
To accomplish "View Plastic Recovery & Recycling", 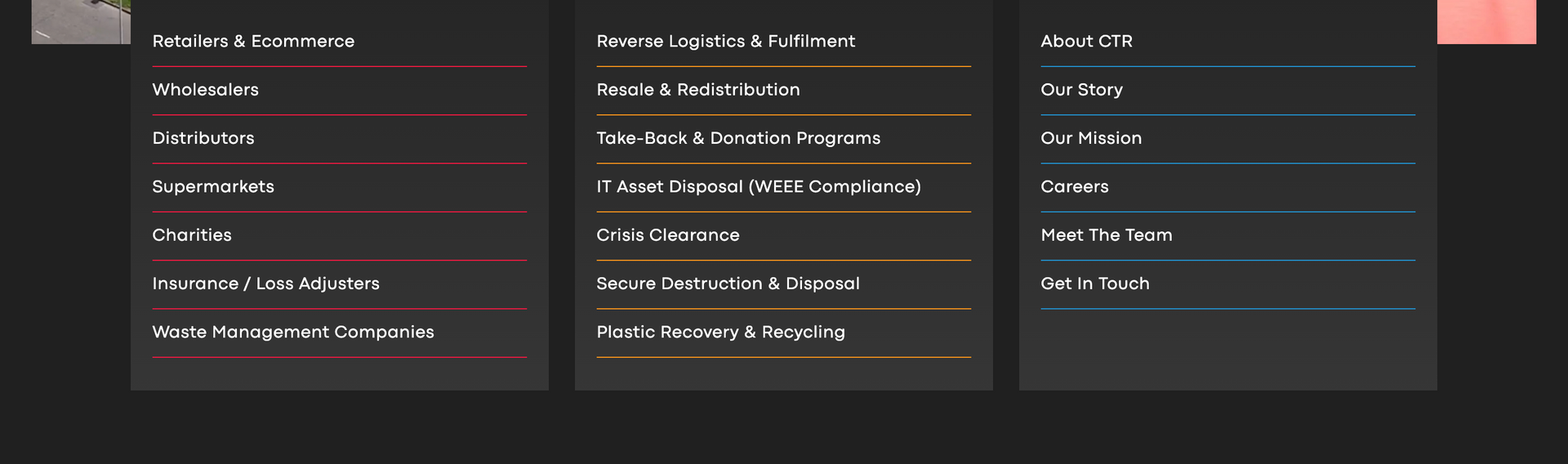I will pos(720,332).
